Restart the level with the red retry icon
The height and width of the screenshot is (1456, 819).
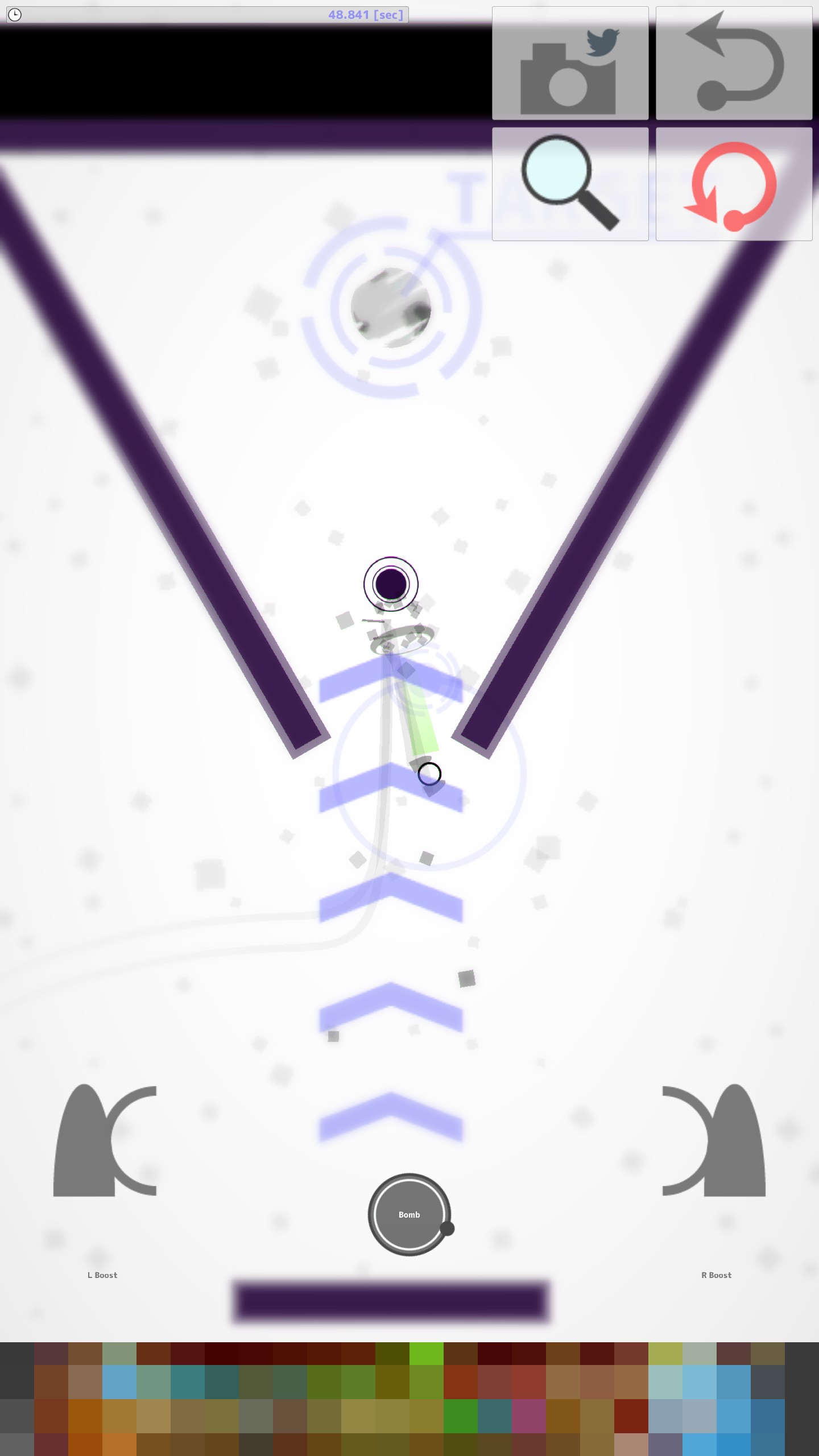[x=734, y=184]
